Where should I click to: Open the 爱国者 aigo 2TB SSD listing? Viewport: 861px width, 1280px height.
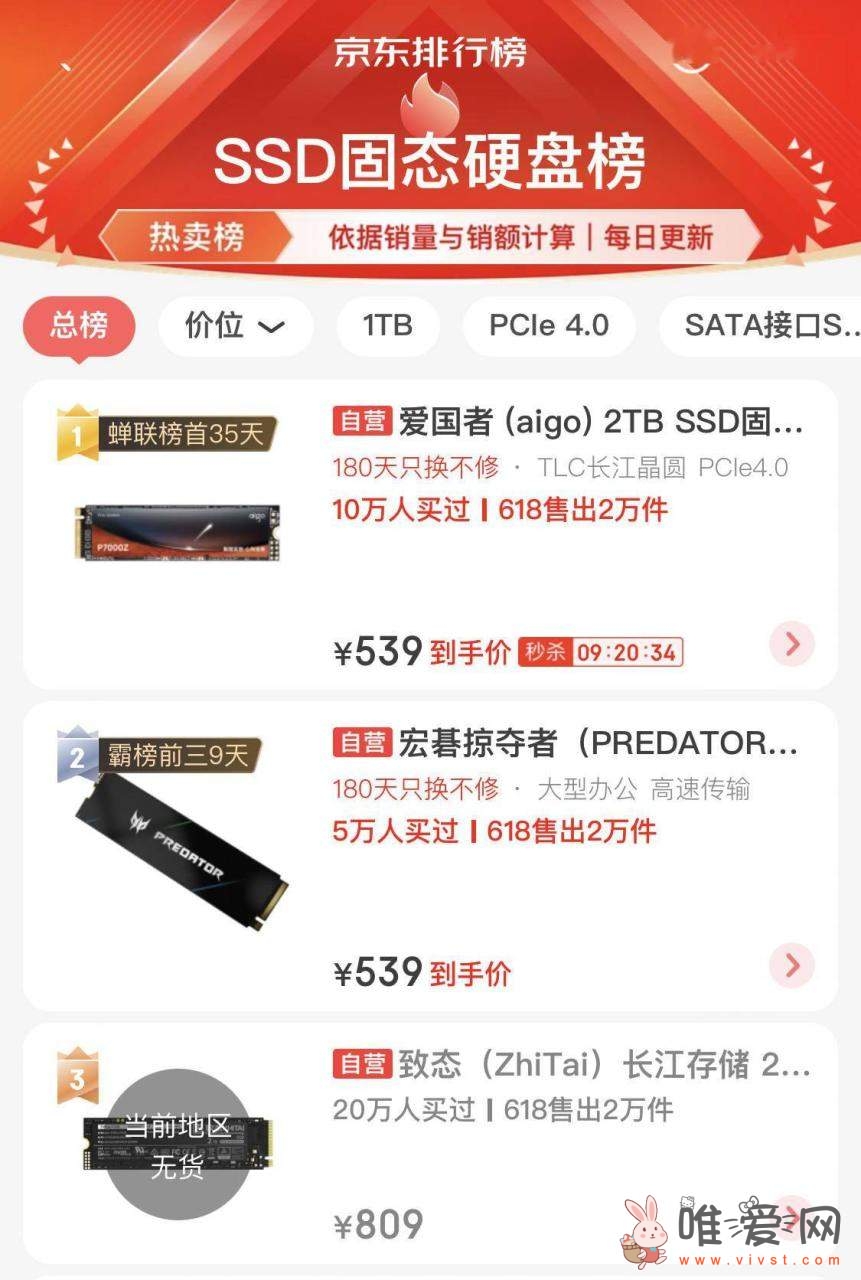568,422
